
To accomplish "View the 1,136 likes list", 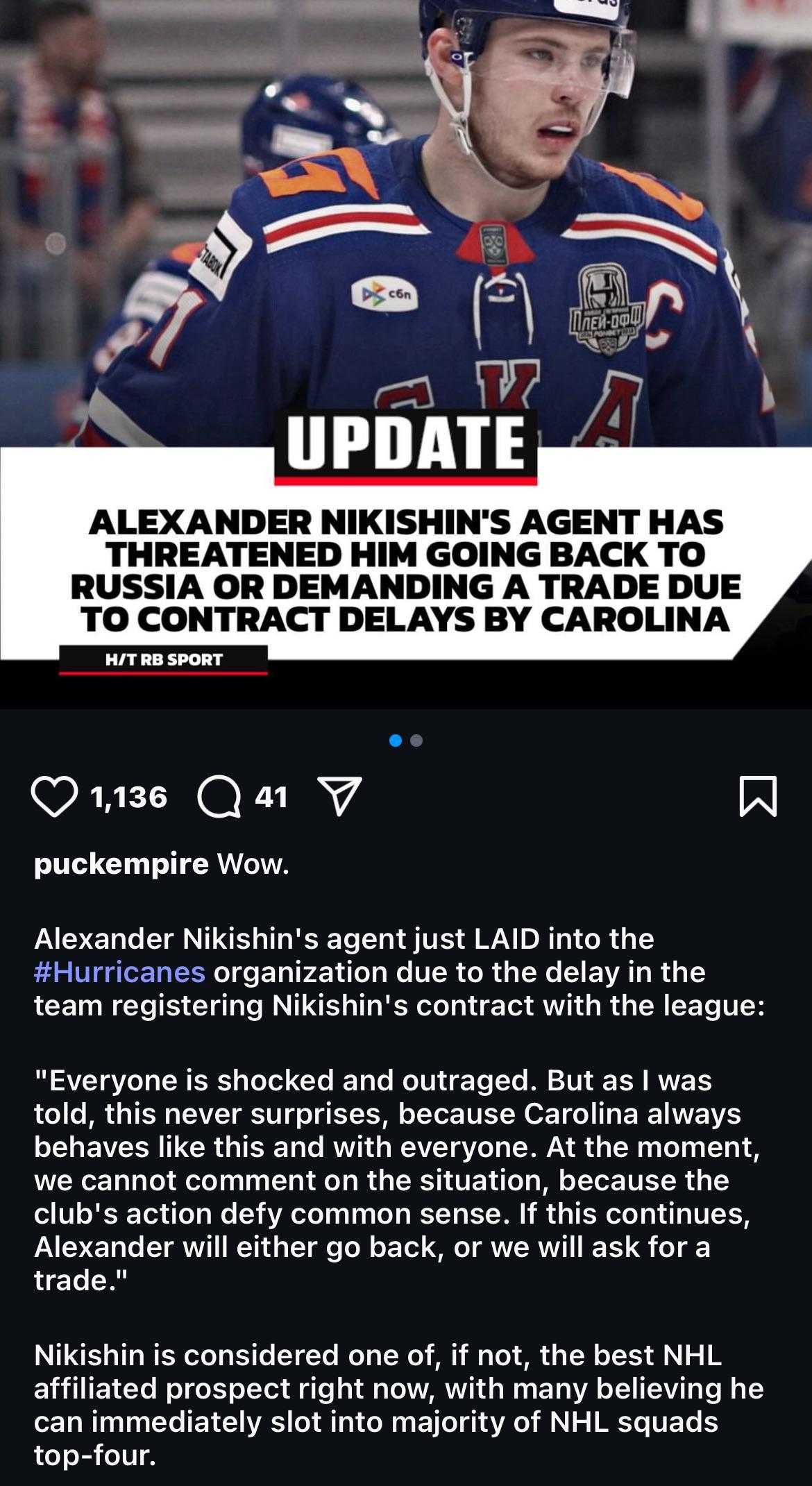I will click(129, 797).
